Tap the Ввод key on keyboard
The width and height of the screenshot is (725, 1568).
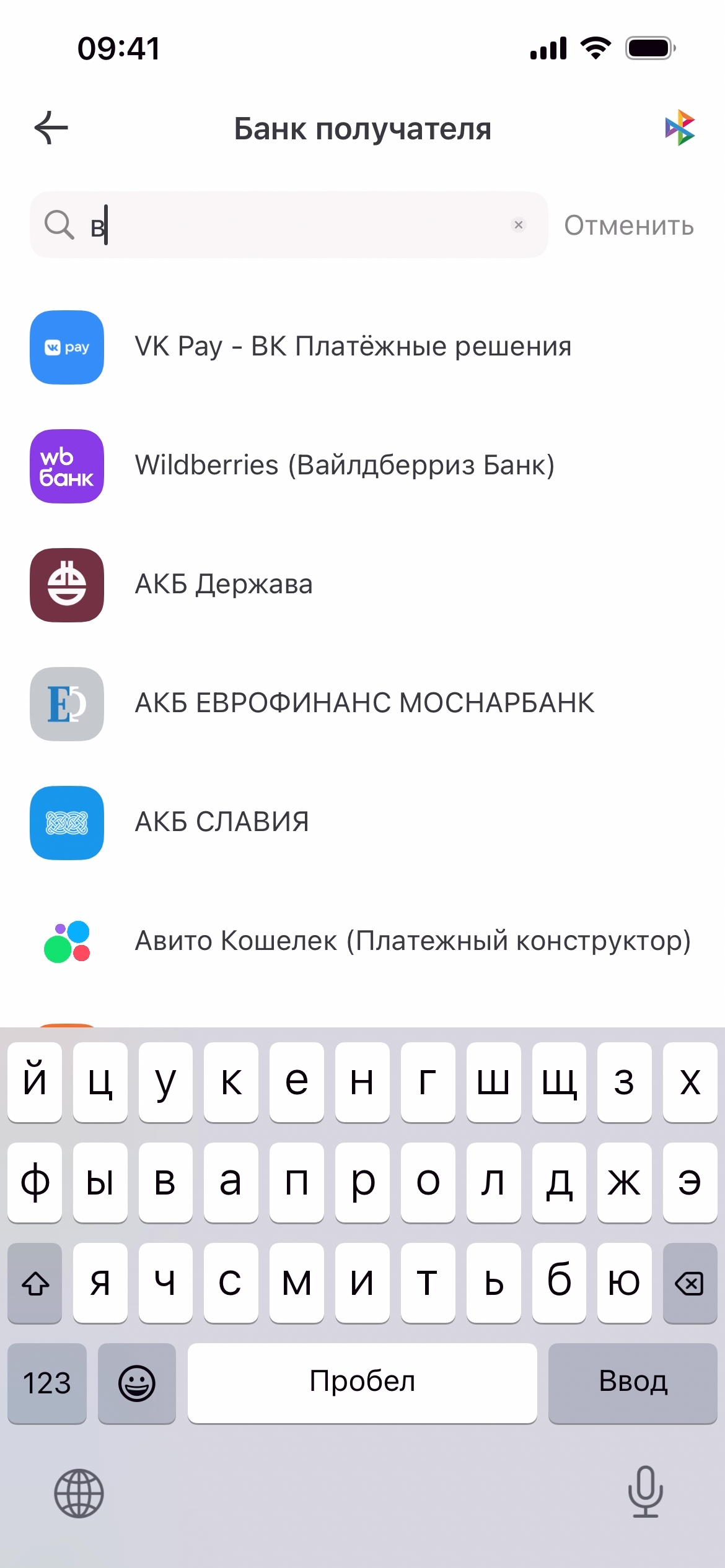(632, 1382)
